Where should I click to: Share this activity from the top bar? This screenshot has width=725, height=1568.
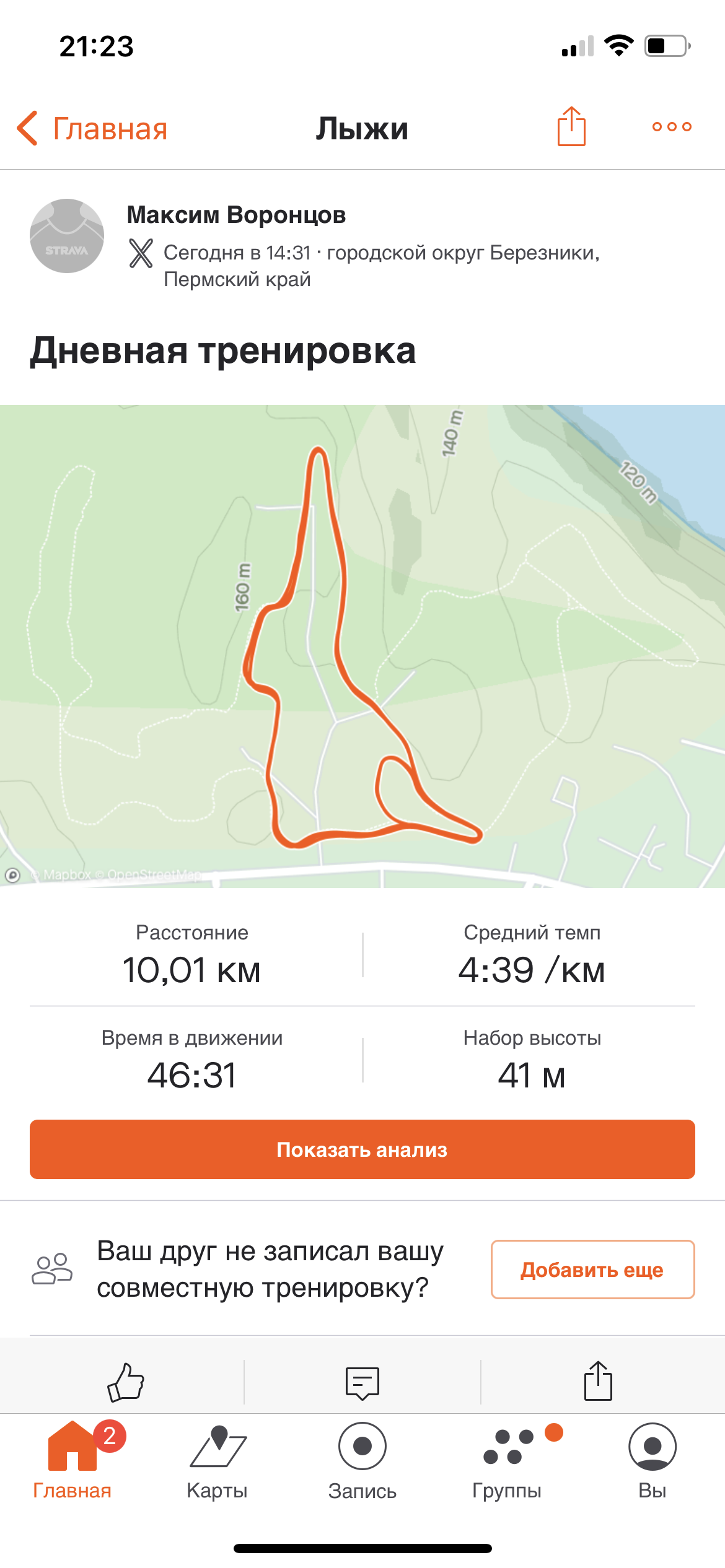pos(571,127)
